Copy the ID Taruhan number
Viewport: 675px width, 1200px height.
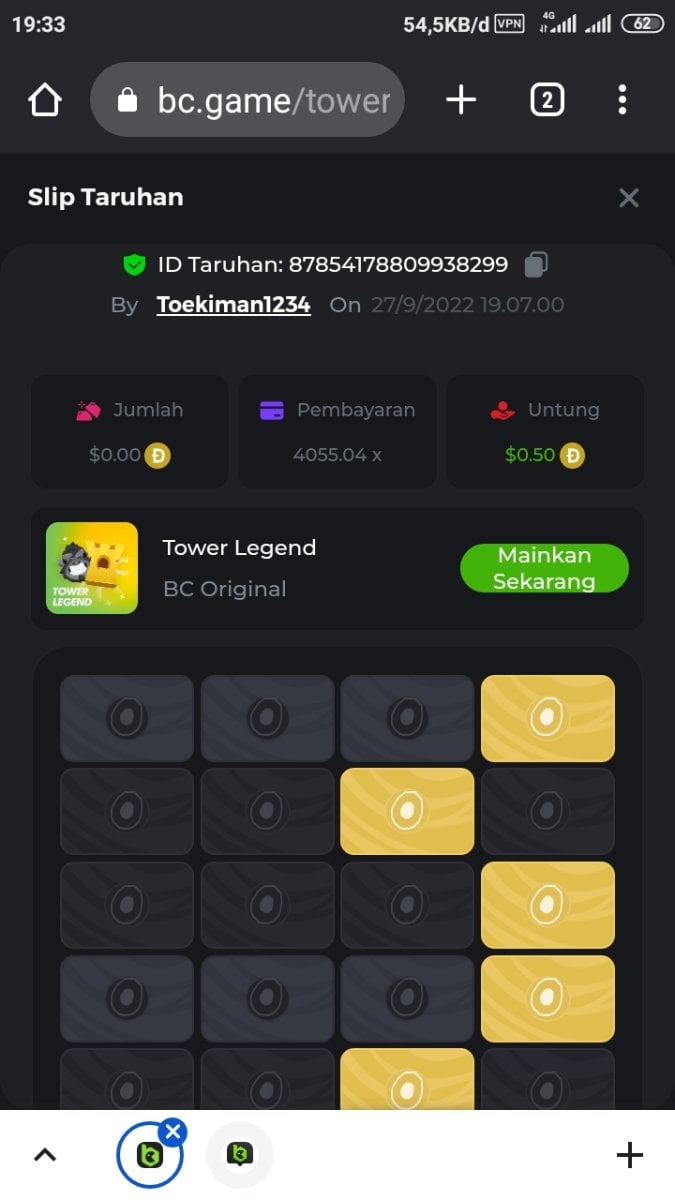536,265
